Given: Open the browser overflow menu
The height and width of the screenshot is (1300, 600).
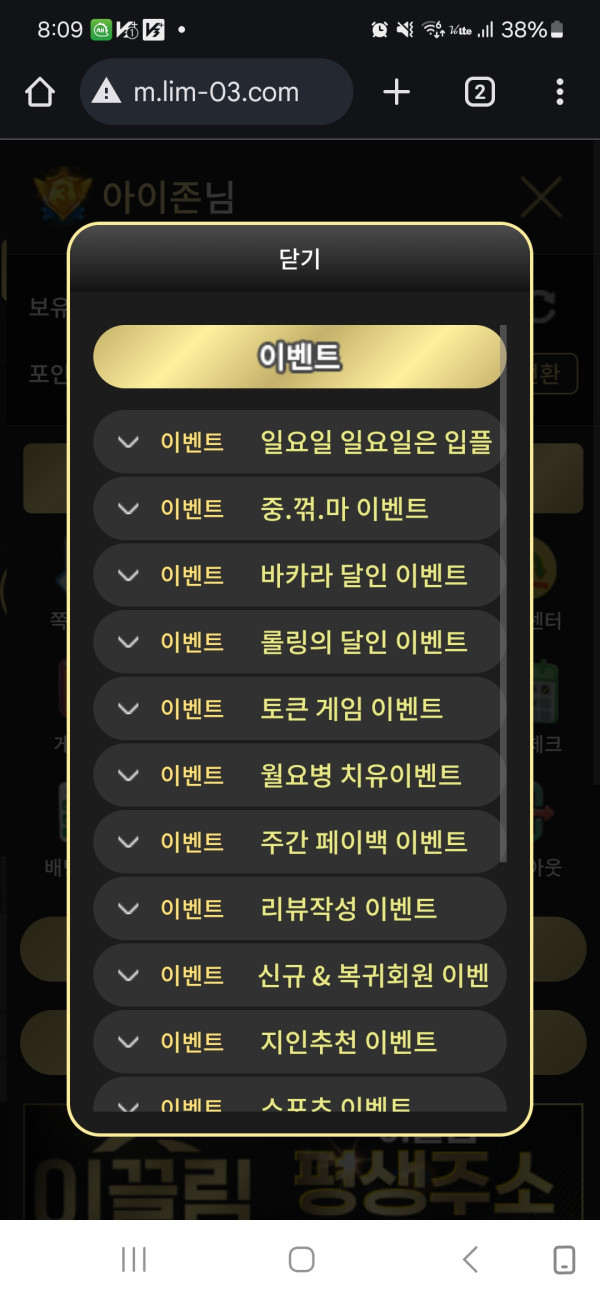Looking at the screenshot, I should coord(559,93).
